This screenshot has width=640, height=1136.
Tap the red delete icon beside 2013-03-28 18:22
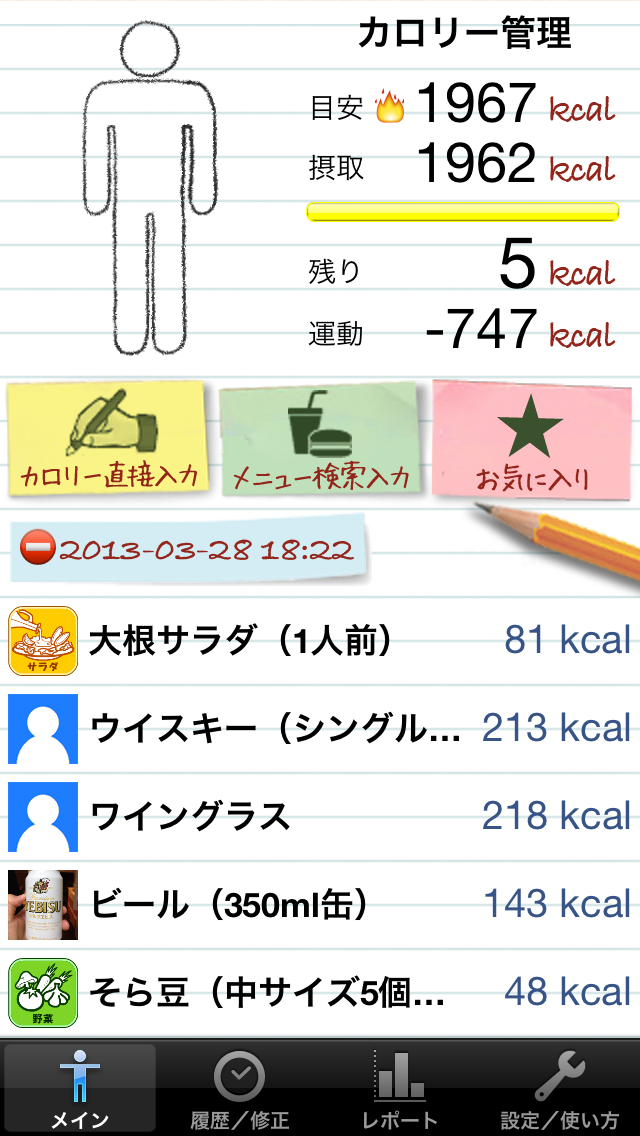click(x=38, y=549)
